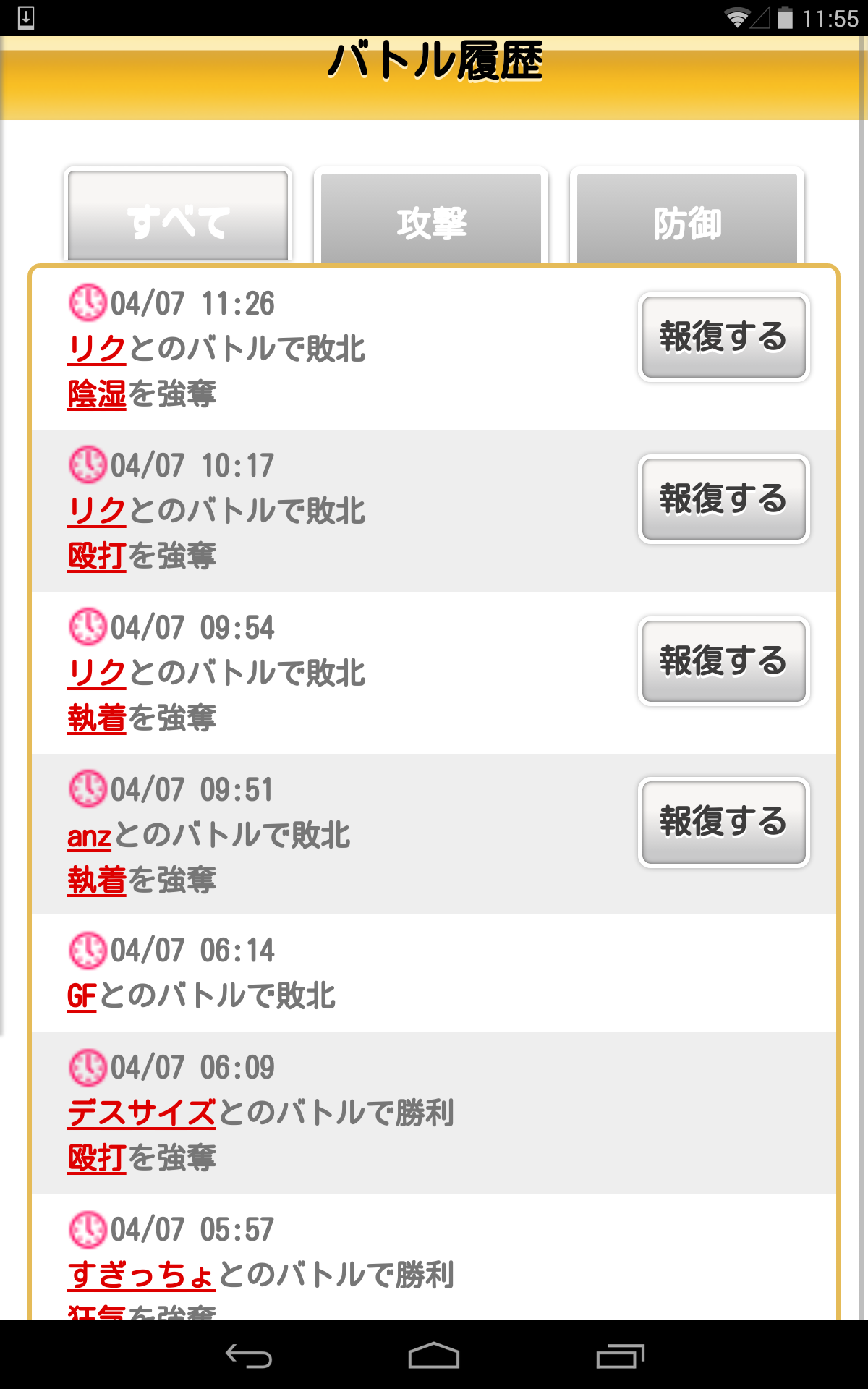Go to the Android home screen
The height and width of the screenshot is (1389, 868).
tap(433, 1356)
